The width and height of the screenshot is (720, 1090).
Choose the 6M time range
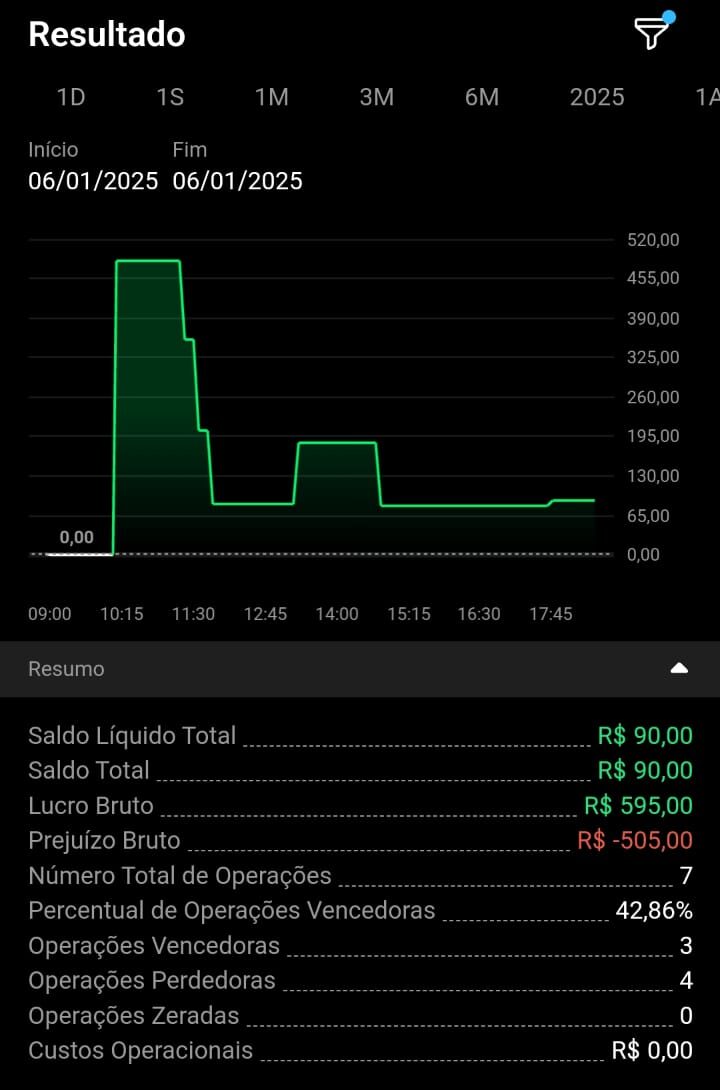click(x=481, y=97)
